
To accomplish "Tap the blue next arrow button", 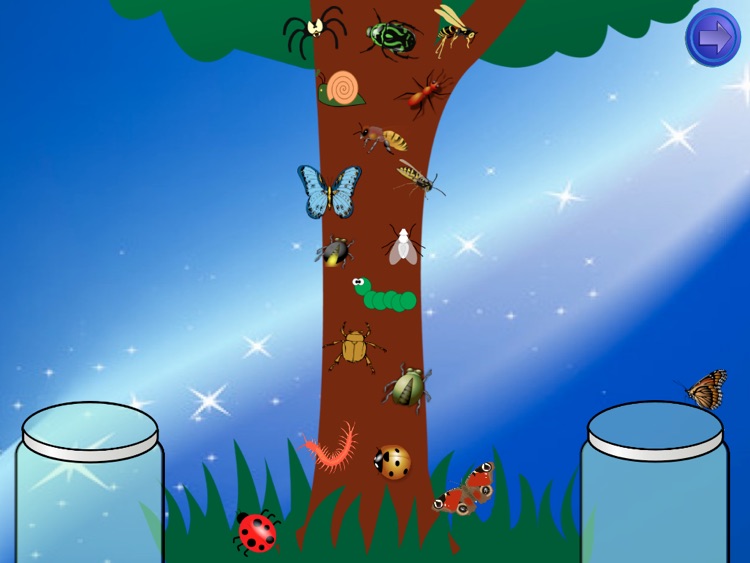I will (x=713, y=37).
